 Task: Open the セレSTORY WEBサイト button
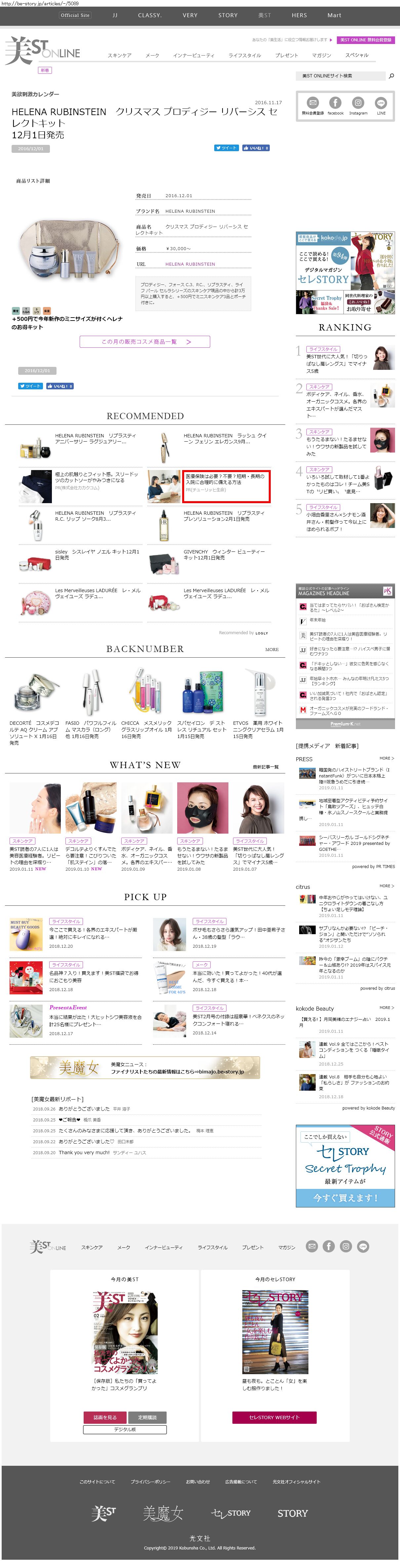274,1417
